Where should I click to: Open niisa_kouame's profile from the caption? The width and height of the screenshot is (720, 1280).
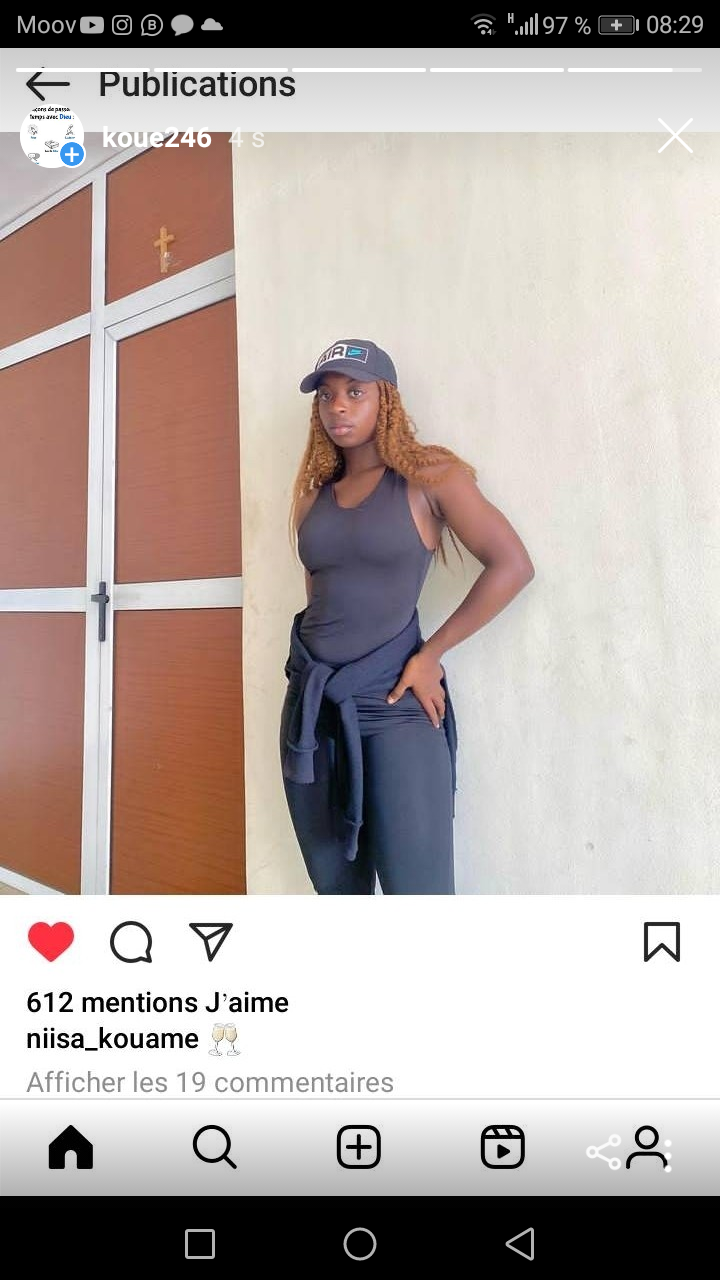[x=112, y=1039]
